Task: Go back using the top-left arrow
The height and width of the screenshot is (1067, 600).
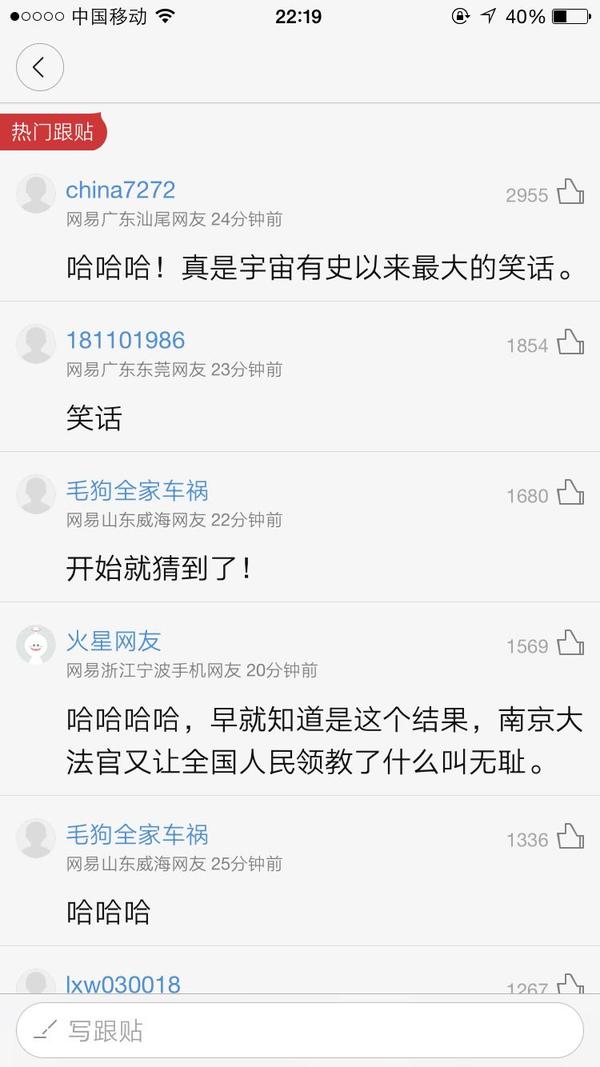Action: [39, 67]
